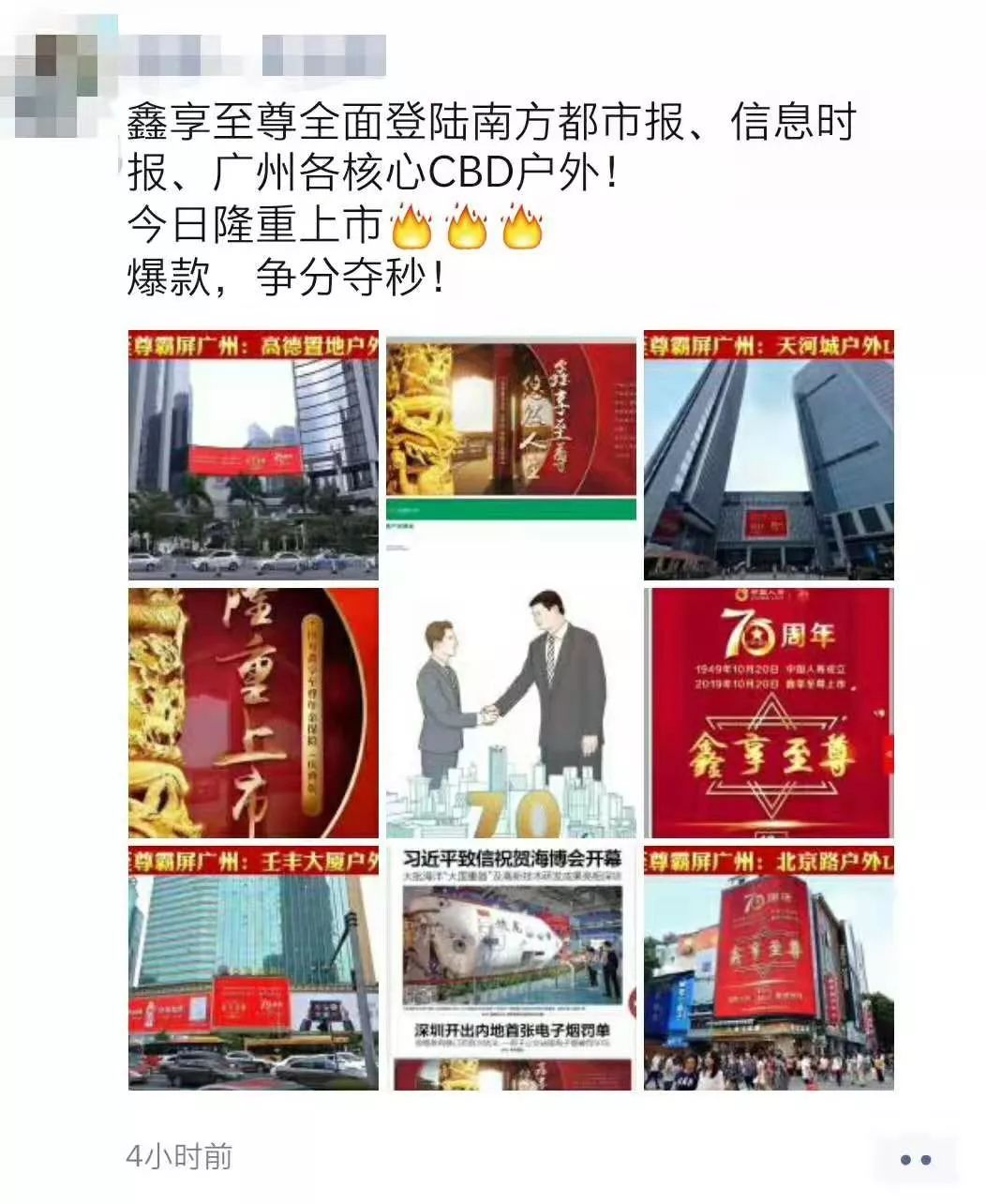The height and width of the screenshot is (1204, 986).
Task: Open the 北京路户外 billboard photo
Action: point(769,968)
